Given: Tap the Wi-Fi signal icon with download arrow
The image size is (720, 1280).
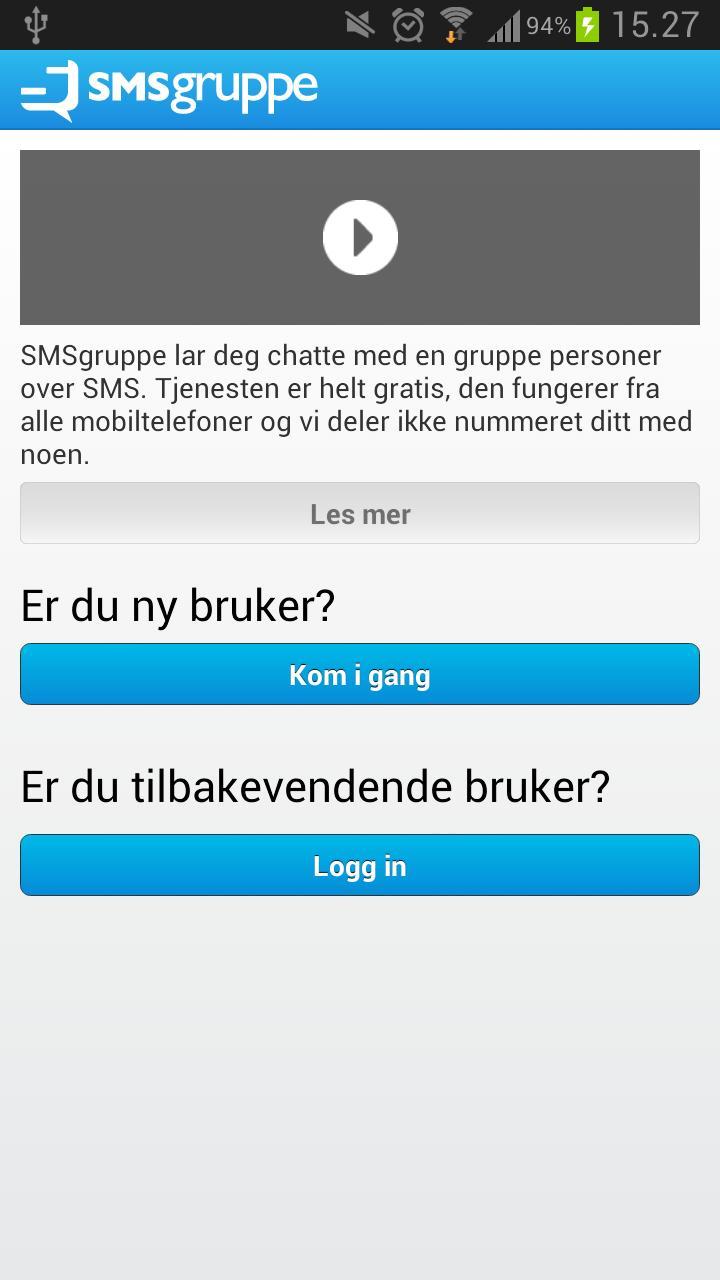Looking at the screenshot, I should click(x=453, y=24).
